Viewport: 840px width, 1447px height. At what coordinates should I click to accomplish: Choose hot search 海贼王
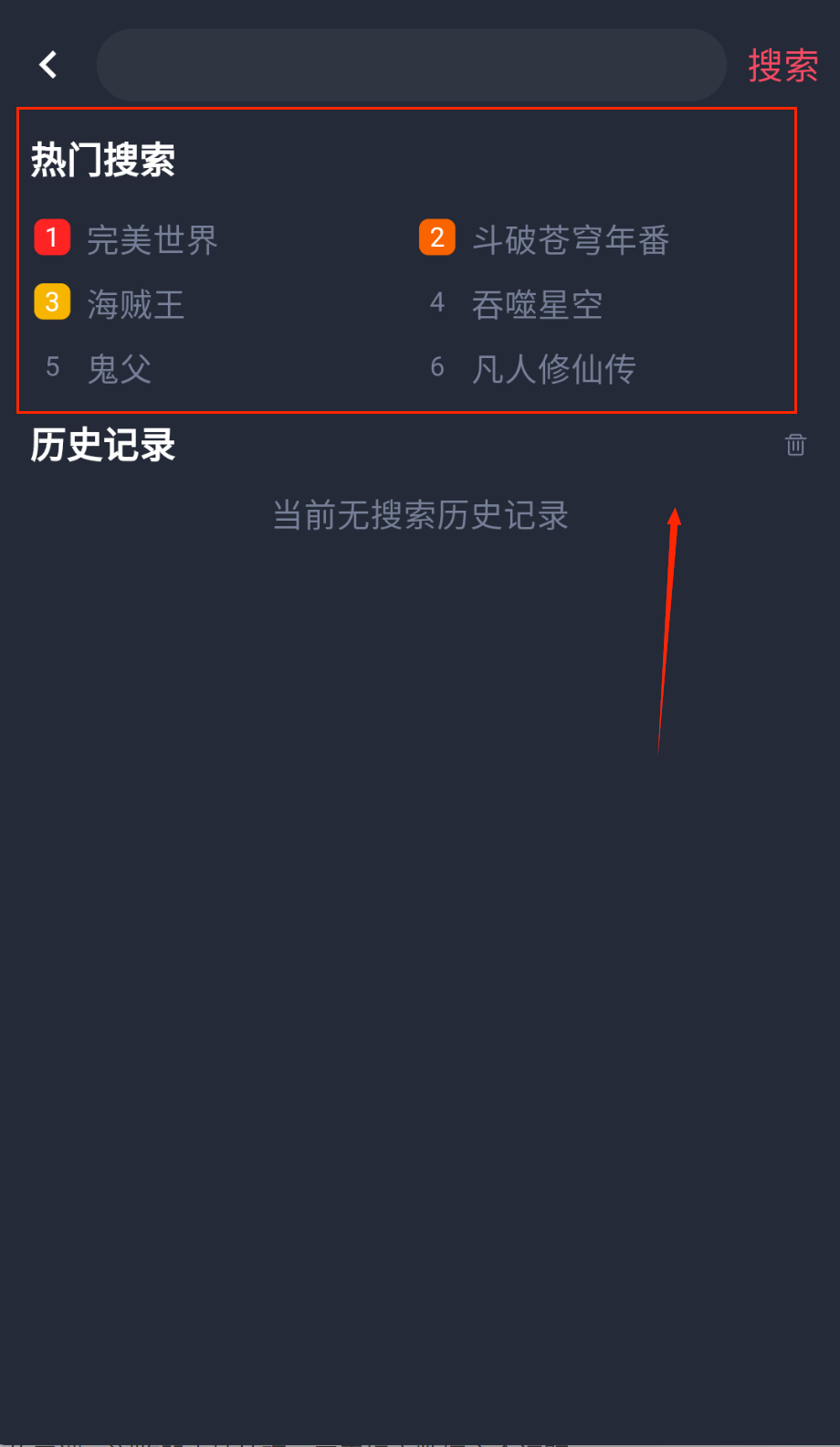tap(135, 304)
